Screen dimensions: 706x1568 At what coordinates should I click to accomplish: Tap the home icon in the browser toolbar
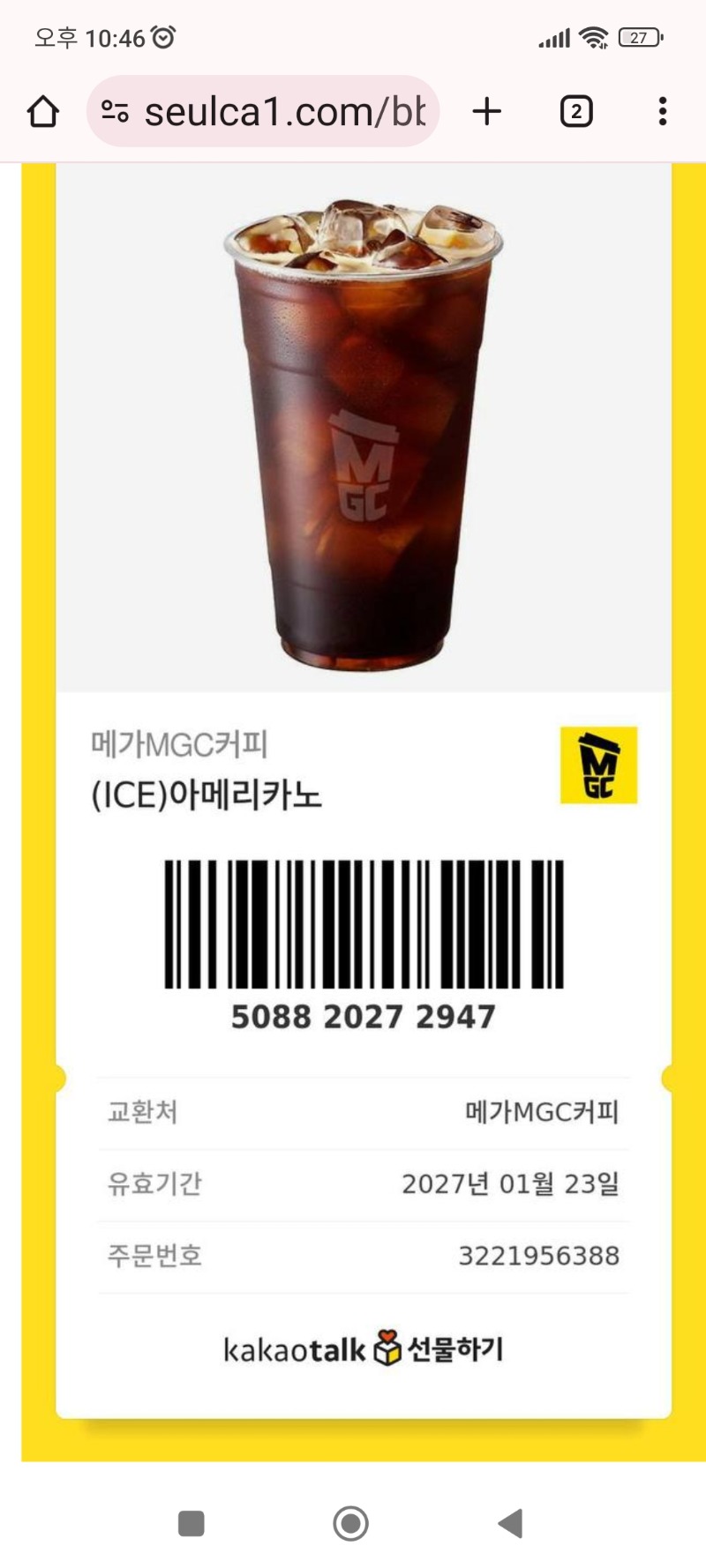pyautogui.click(x=42, y=111)
